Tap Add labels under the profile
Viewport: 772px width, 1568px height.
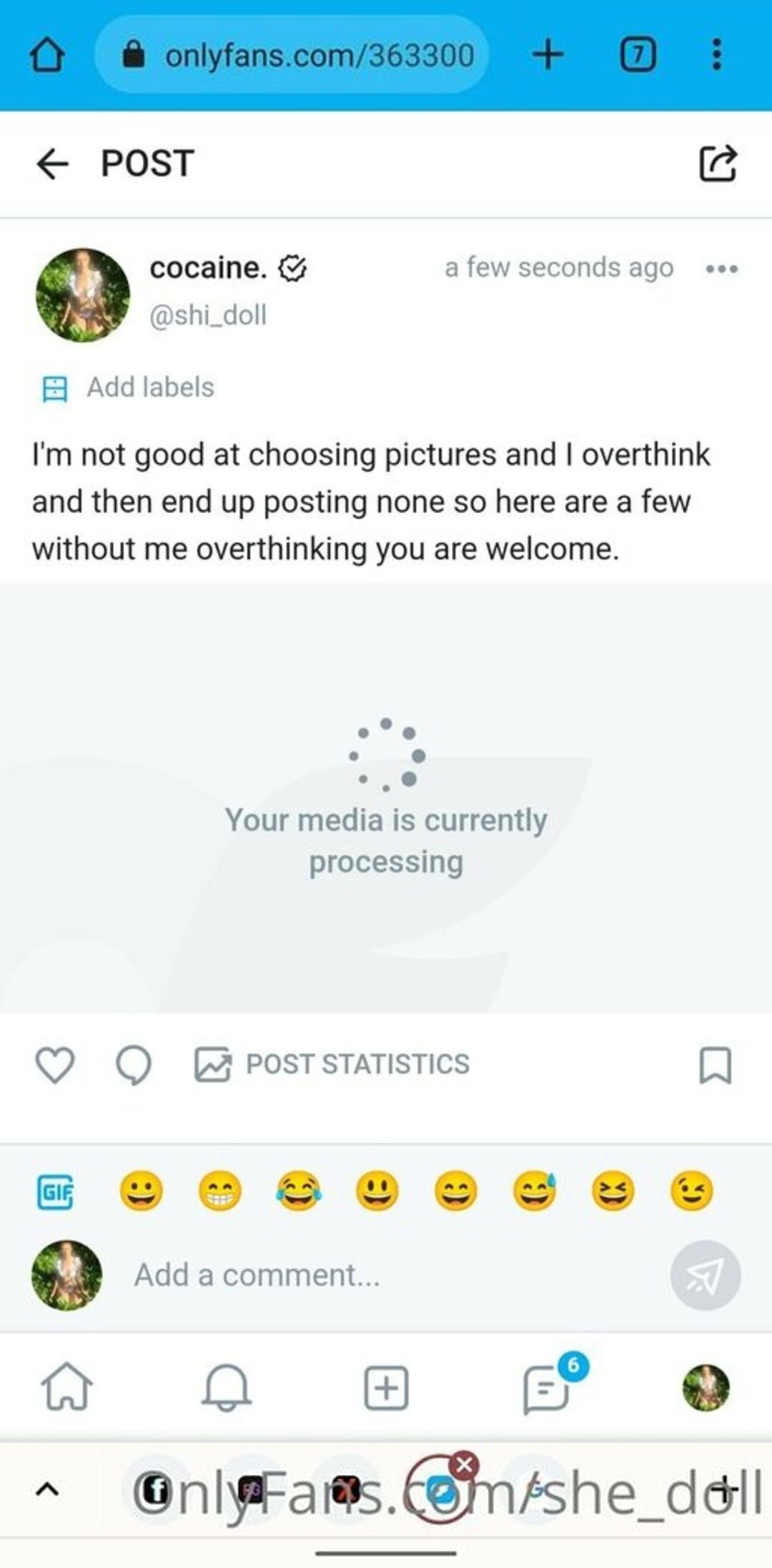coord(149,387)
